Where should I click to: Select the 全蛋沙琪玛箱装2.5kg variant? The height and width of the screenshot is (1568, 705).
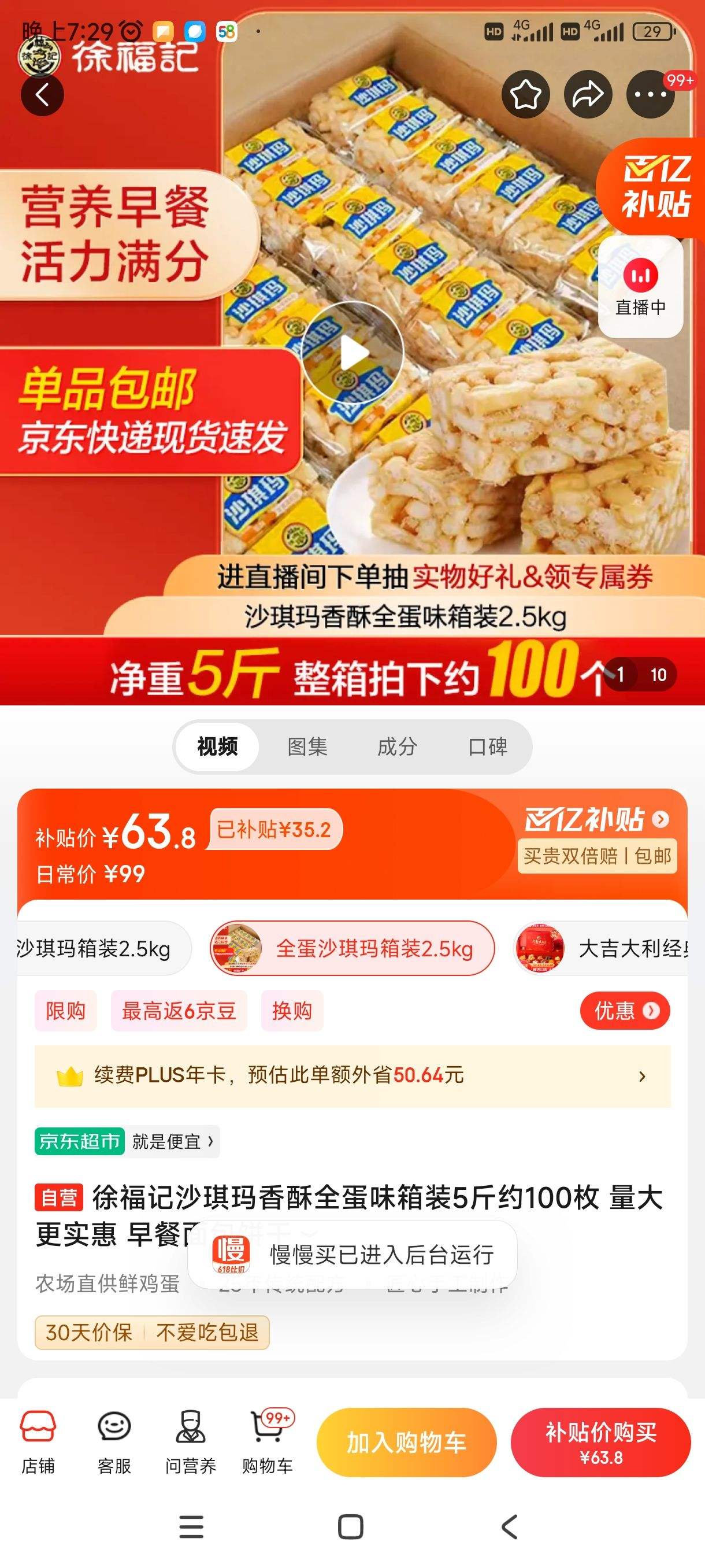tap(353, 948)
